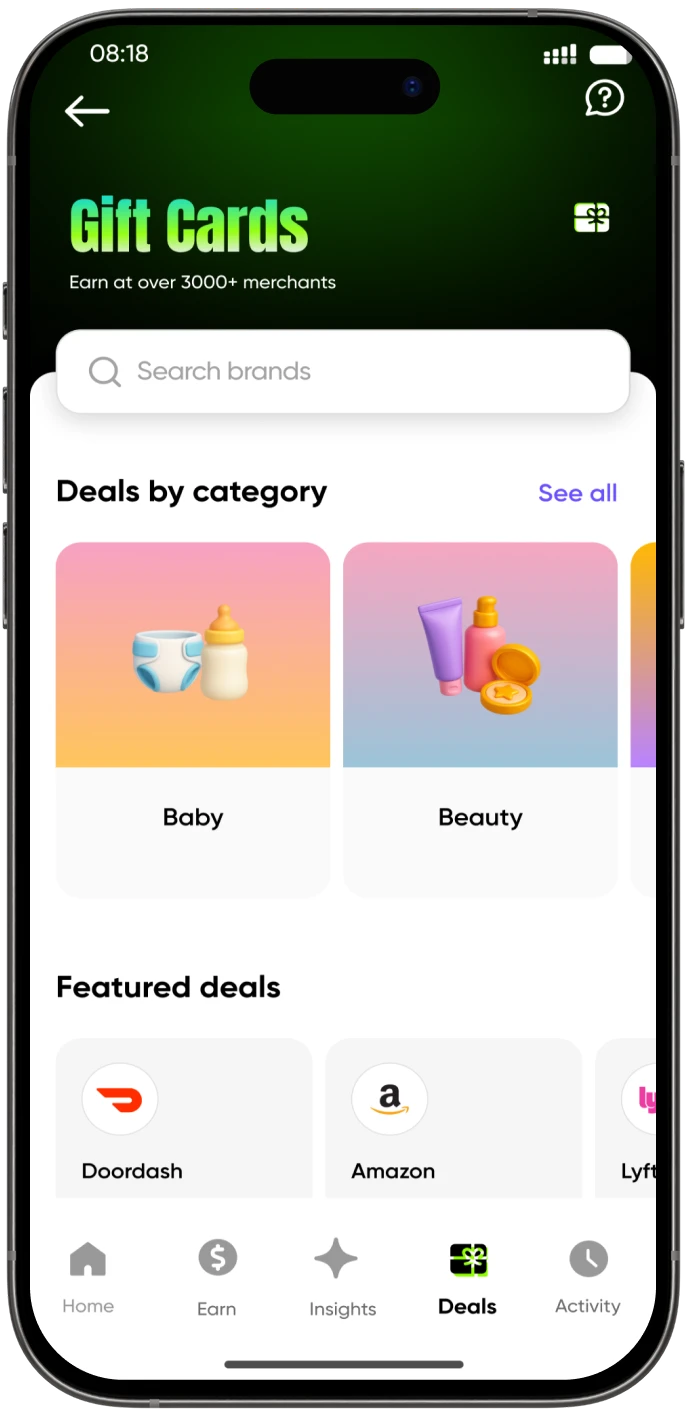Open the Doordash featured deal
Viewport: 688px width, 1416px height.
[x=184, y=1118]
